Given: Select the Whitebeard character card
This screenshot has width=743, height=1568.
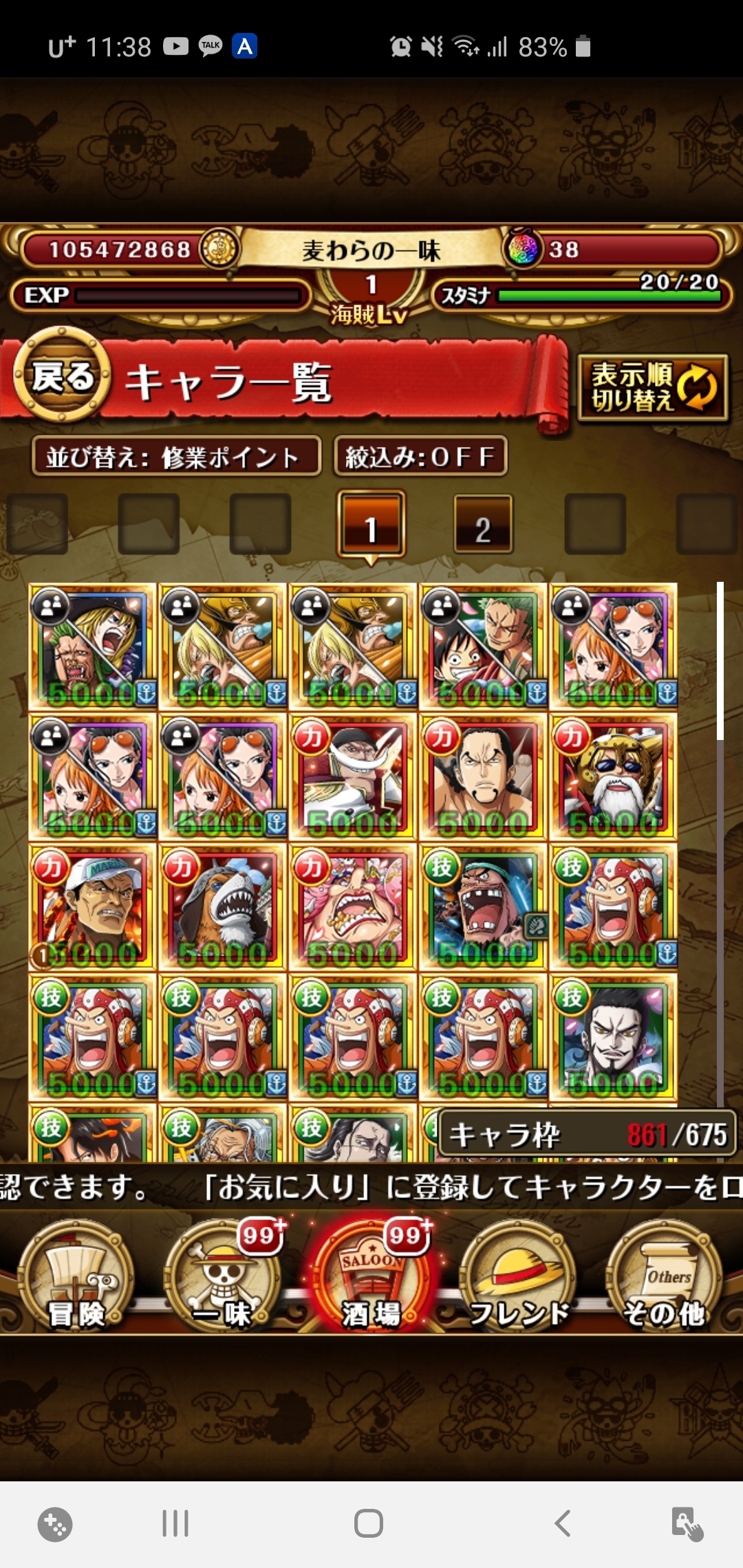Looking at the screenshot, I should pos(353,777).
